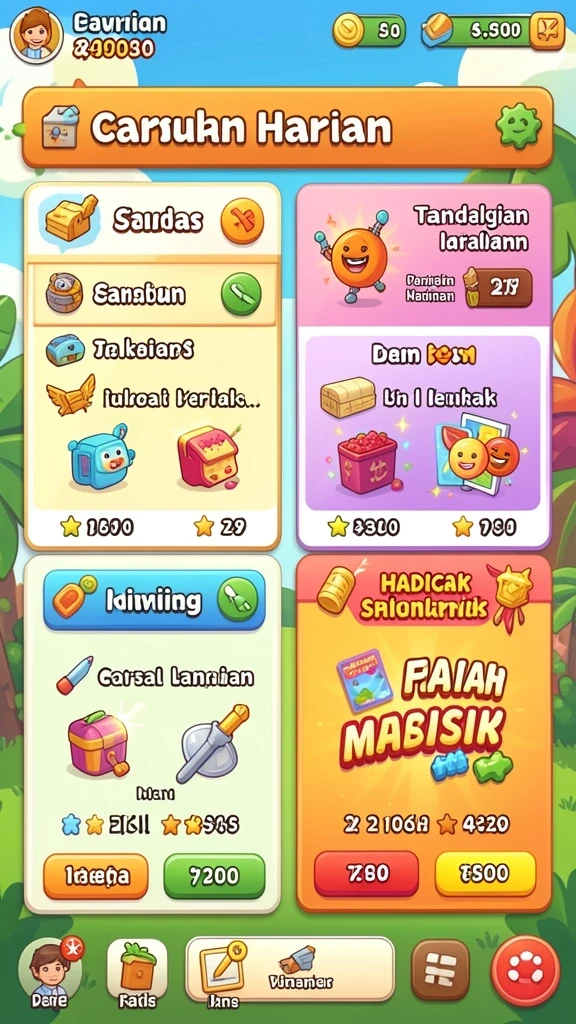Tap the orange round button in the Saudas row
The width and height of the screenshot is (576, 1024).
click(x=242, y=221)
